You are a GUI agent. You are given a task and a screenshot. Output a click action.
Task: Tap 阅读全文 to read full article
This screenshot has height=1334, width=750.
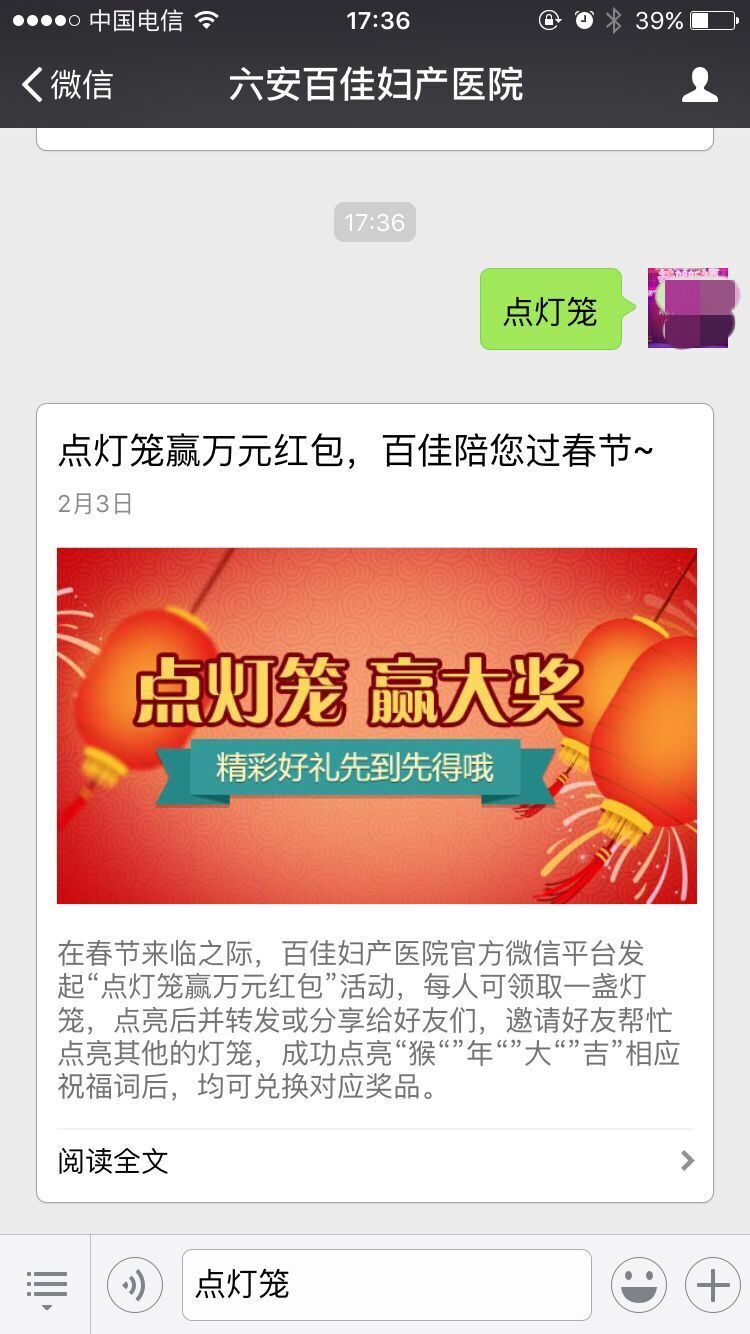click(x=375, y=1161)
